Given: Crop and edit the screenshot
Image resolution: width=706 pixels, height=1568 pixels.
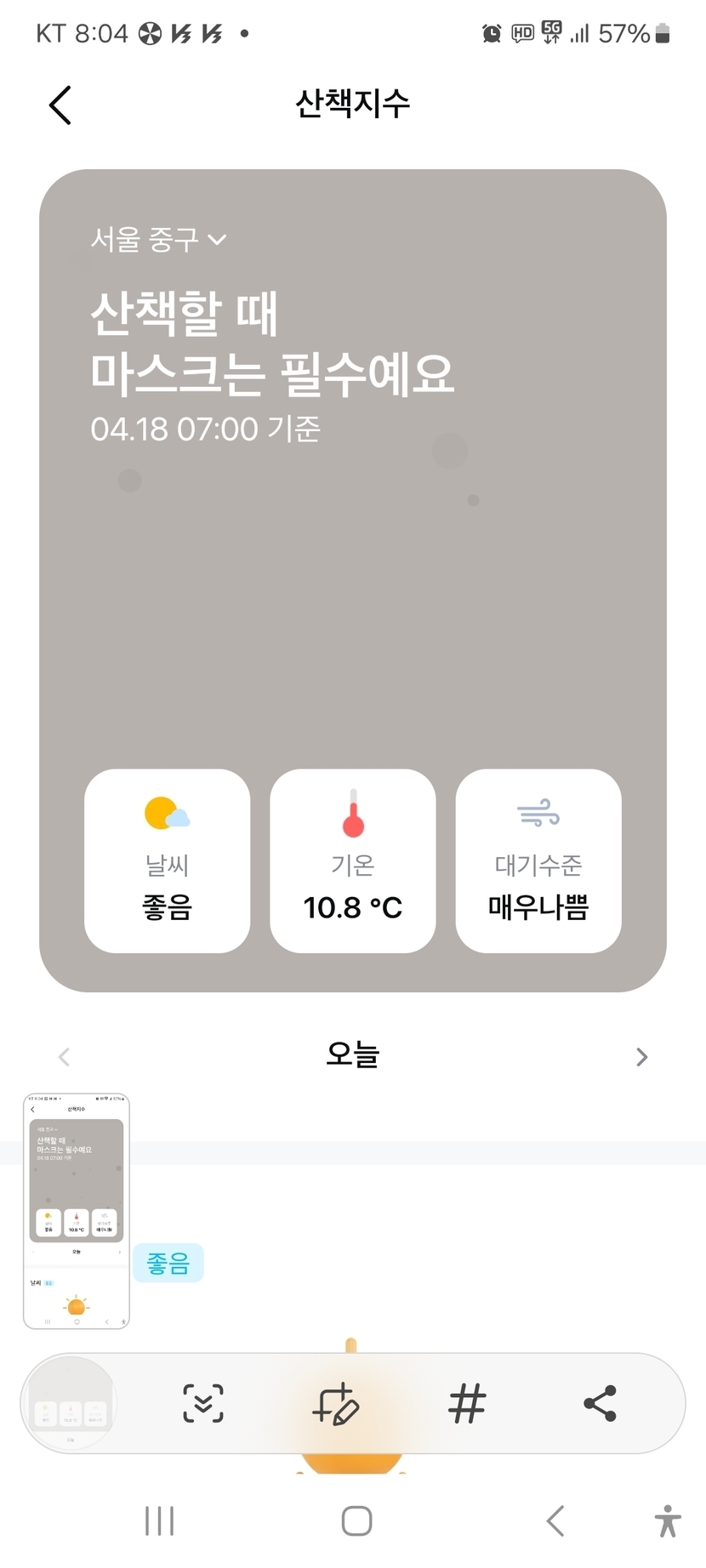Looking at the screenshot, I should coord(335,1404).
